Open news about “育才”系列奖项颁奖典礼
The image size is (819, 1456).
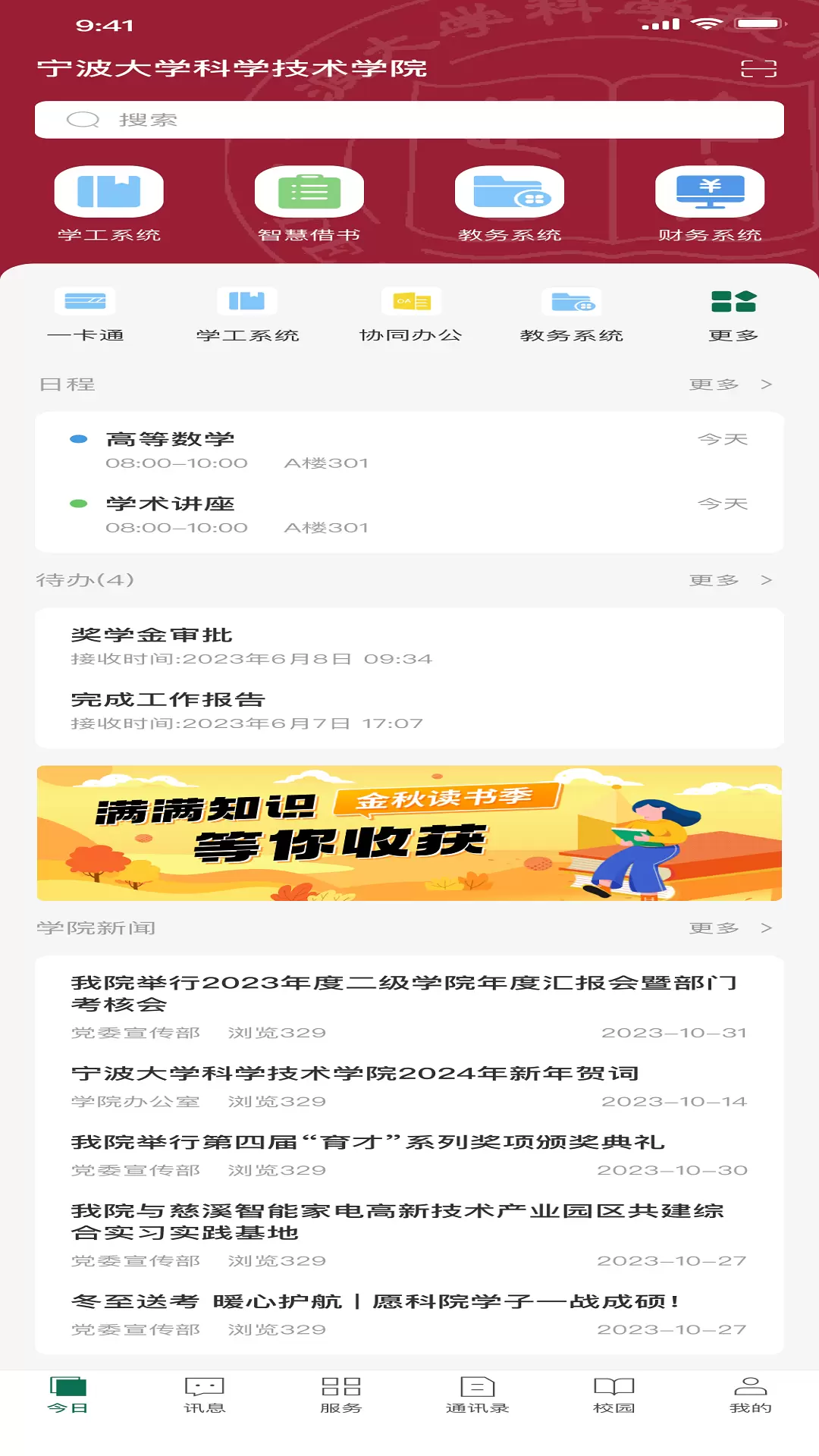(409, 1155)
